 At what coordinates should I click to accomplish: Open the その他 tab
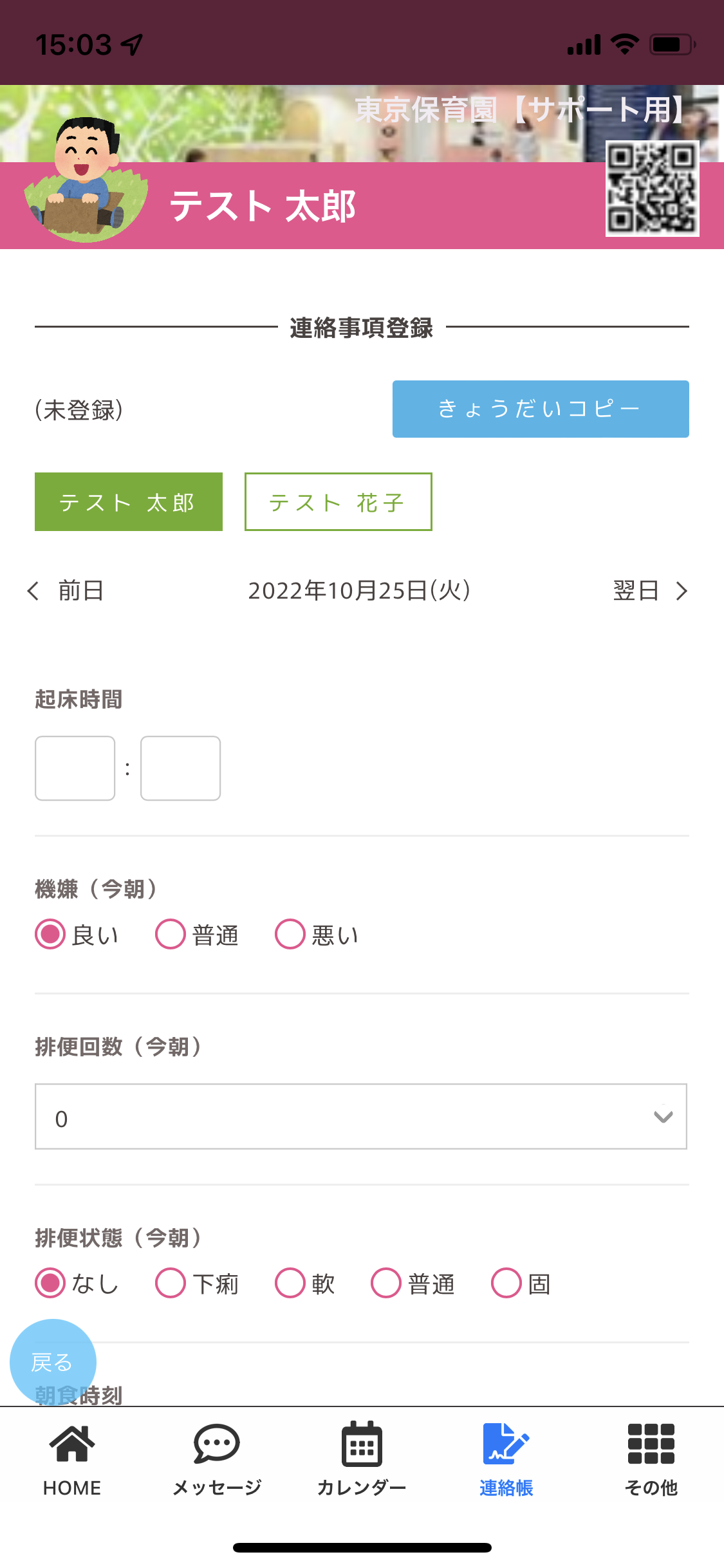point(651,1459)
